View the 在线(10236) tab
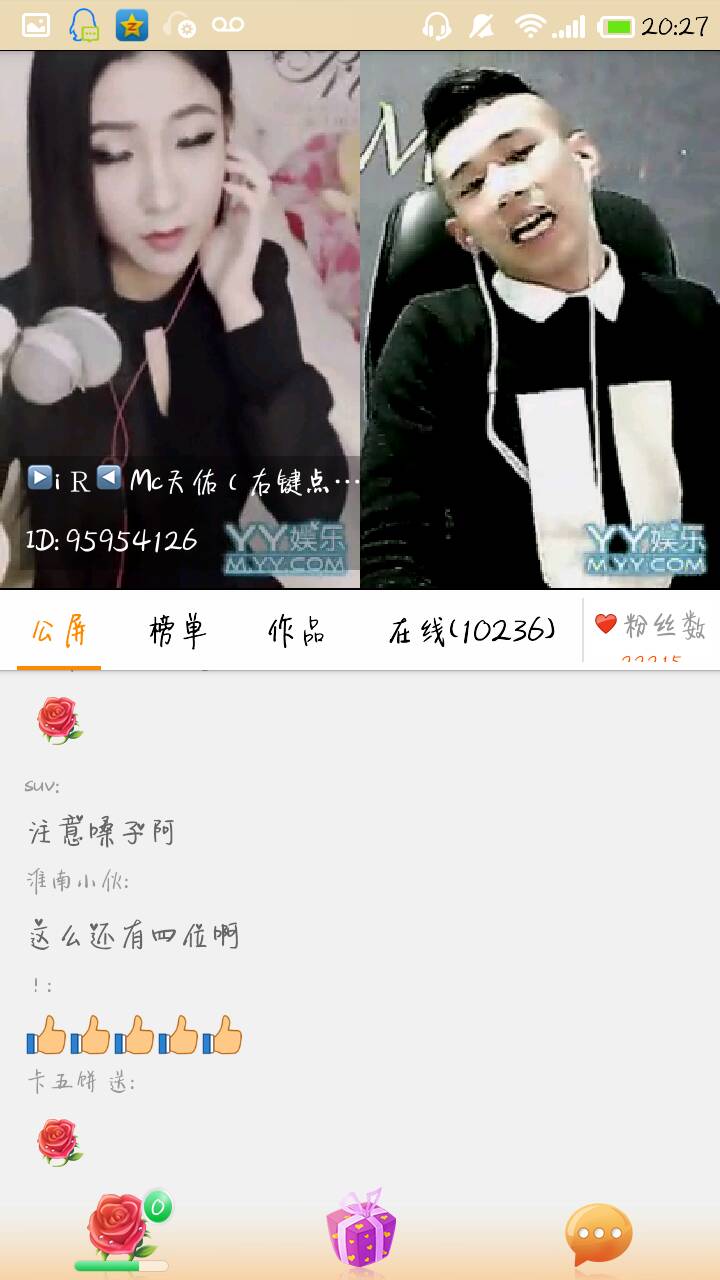This screenshot has height=1280, width=720. click(471, 630)
